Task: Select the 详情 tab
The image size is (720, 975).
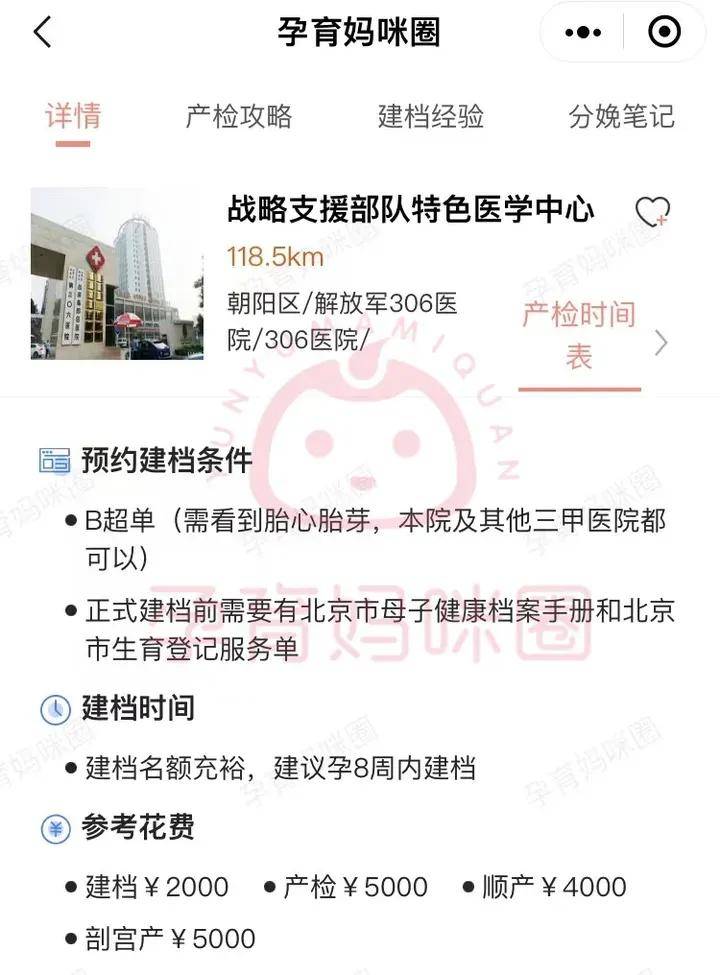Action: click(x=73, y=116)
